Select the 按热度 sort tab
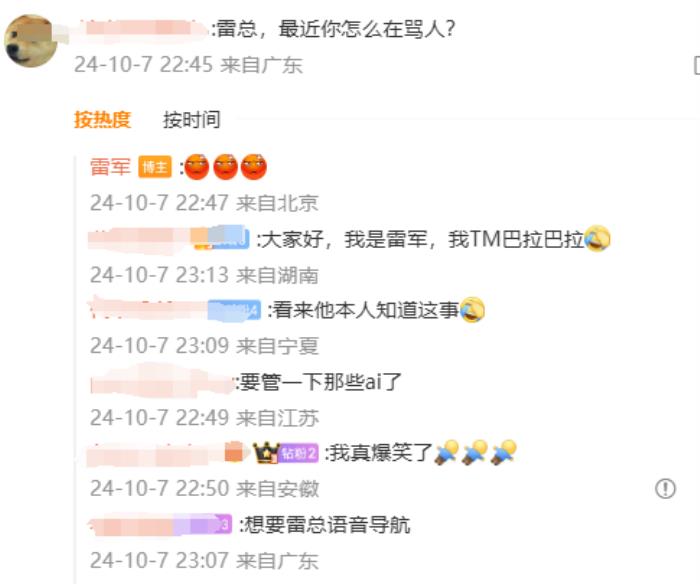Screen dimensions: 700x584 [x=102, y=120]
